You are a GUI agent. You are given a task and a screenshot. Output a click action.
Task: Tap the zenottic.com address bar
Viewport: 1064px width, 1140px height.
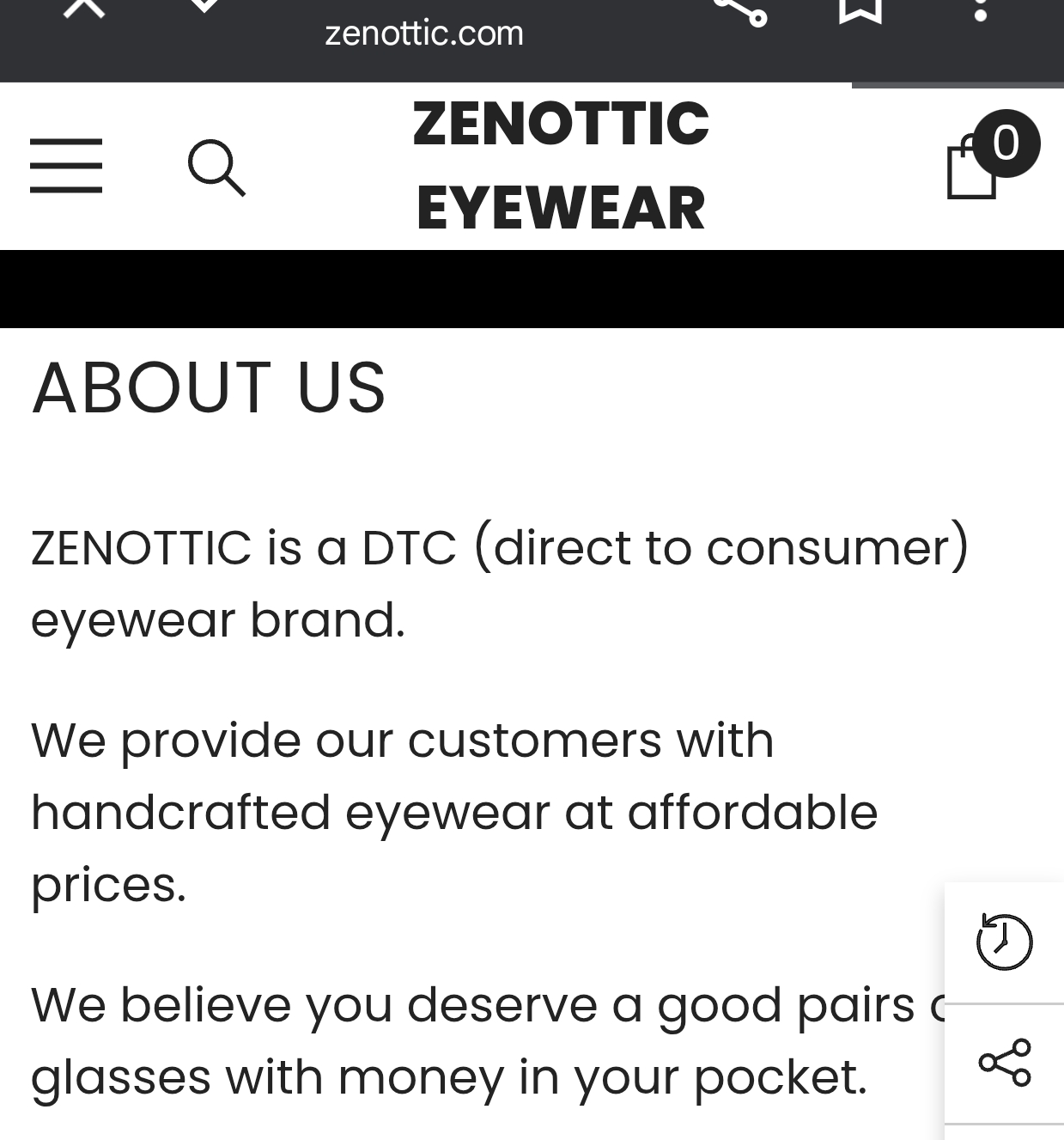point(424,34)
